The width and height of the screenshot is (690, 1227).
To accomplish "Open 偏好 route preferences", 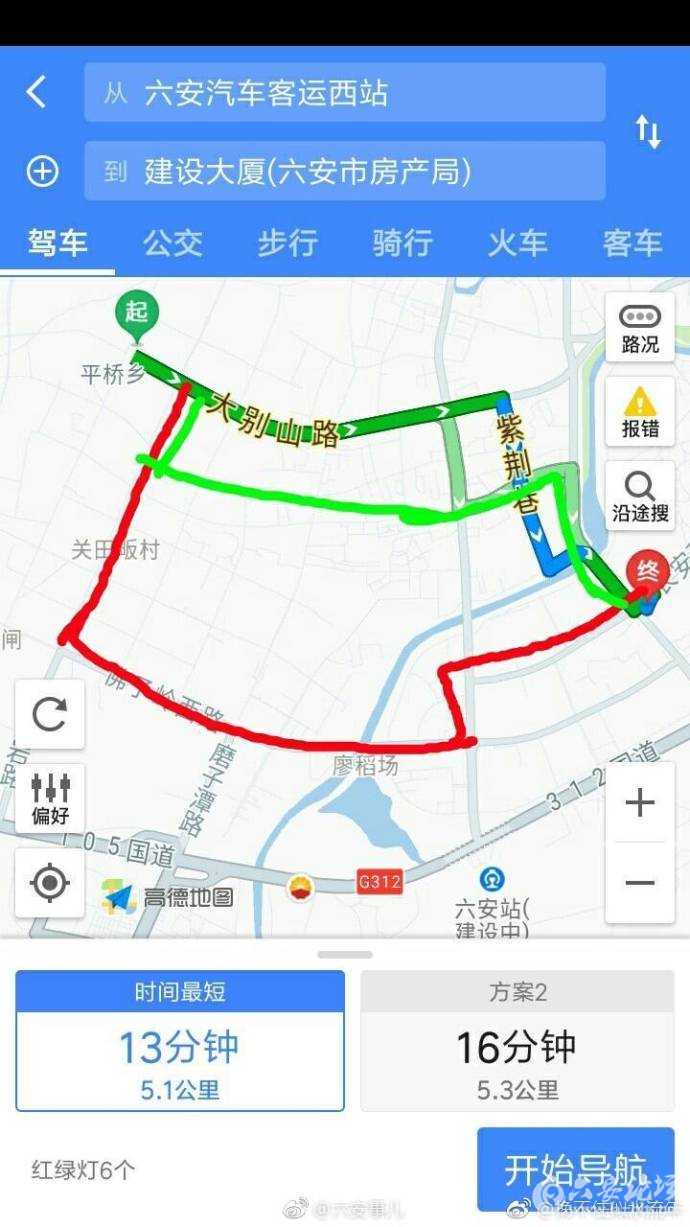I will click(50, 798).
